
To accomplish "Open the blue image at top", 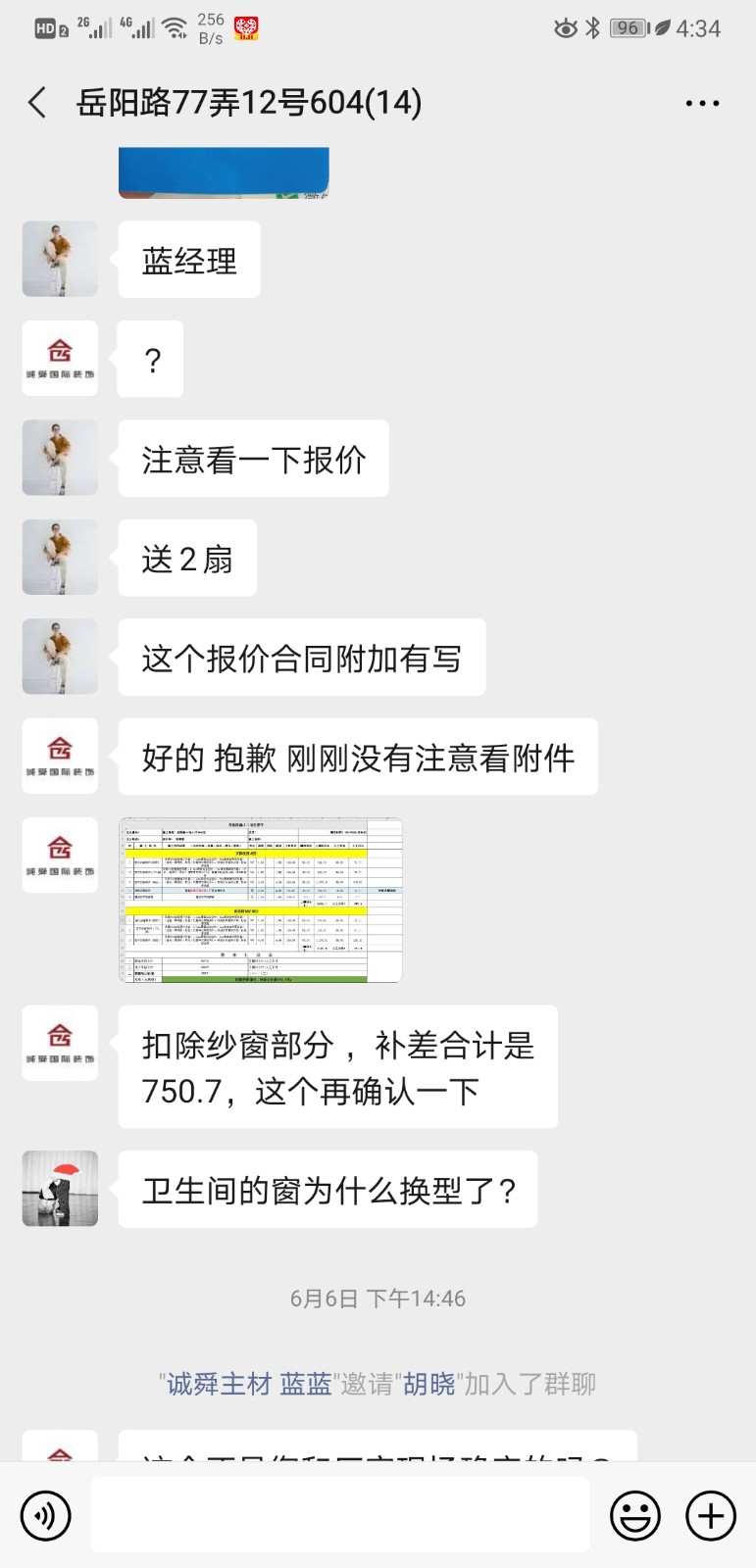I will tap(224, 172).
